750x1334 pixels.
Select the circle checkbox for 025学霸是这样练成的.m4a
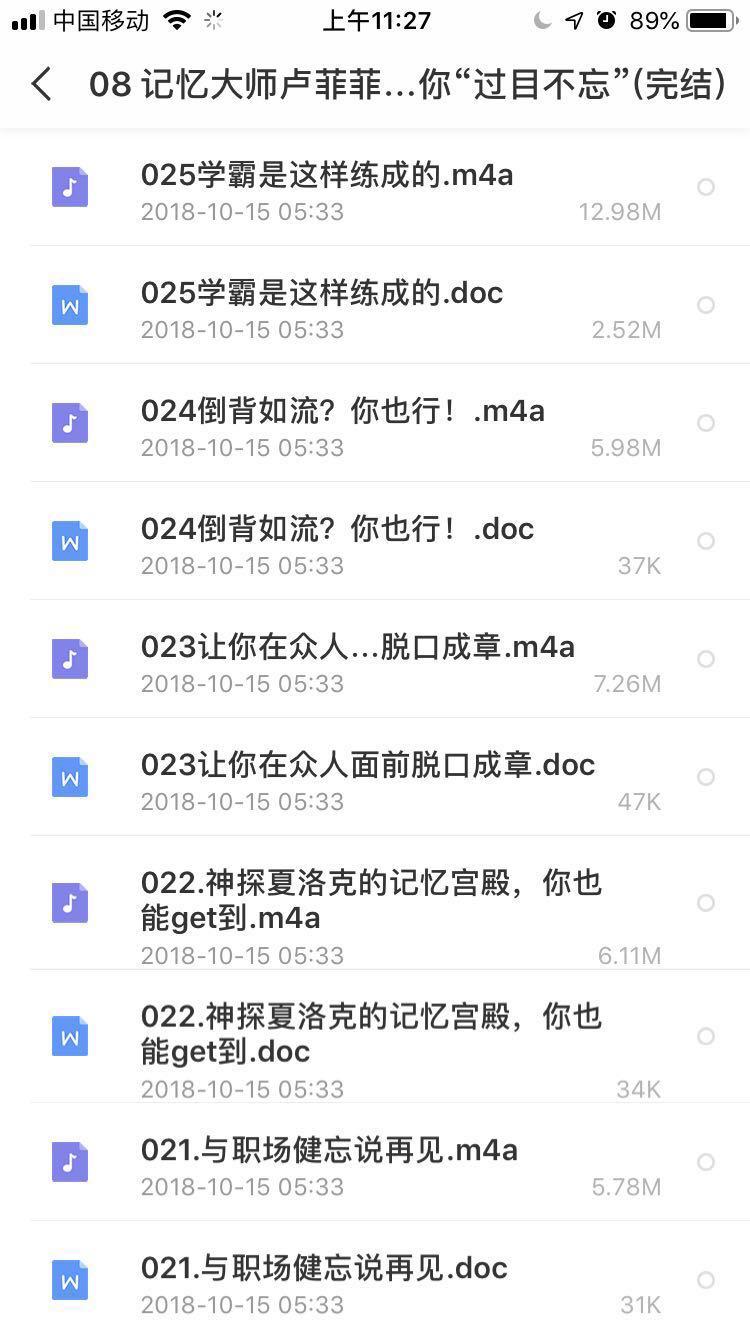(x=707, y=187)
